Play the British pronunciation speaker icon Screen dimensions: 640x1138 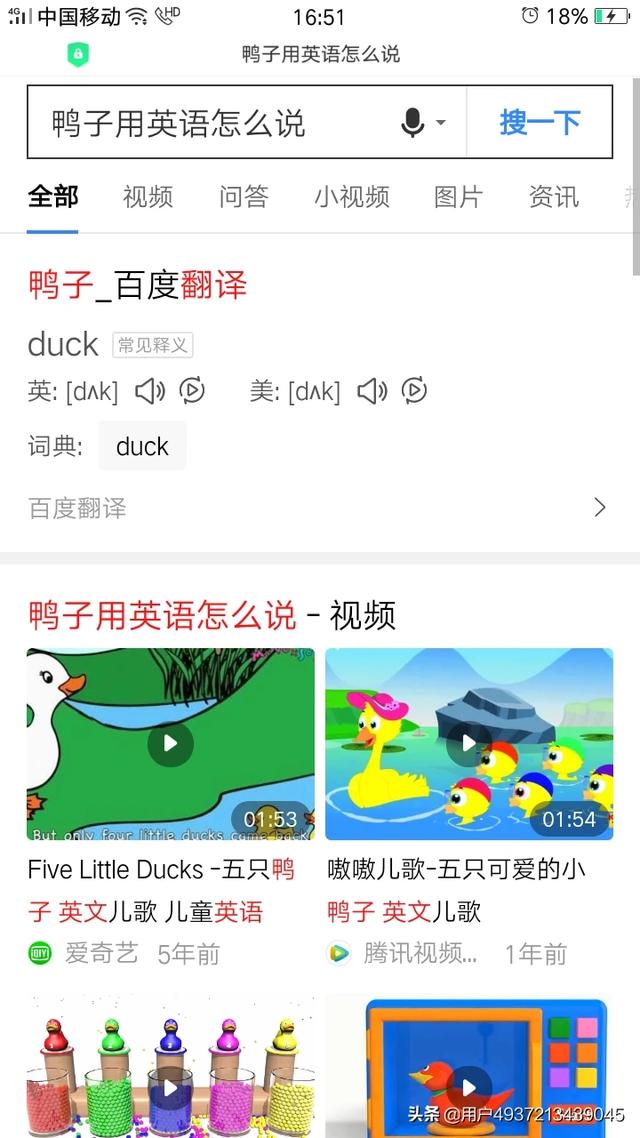click(150, 391)
